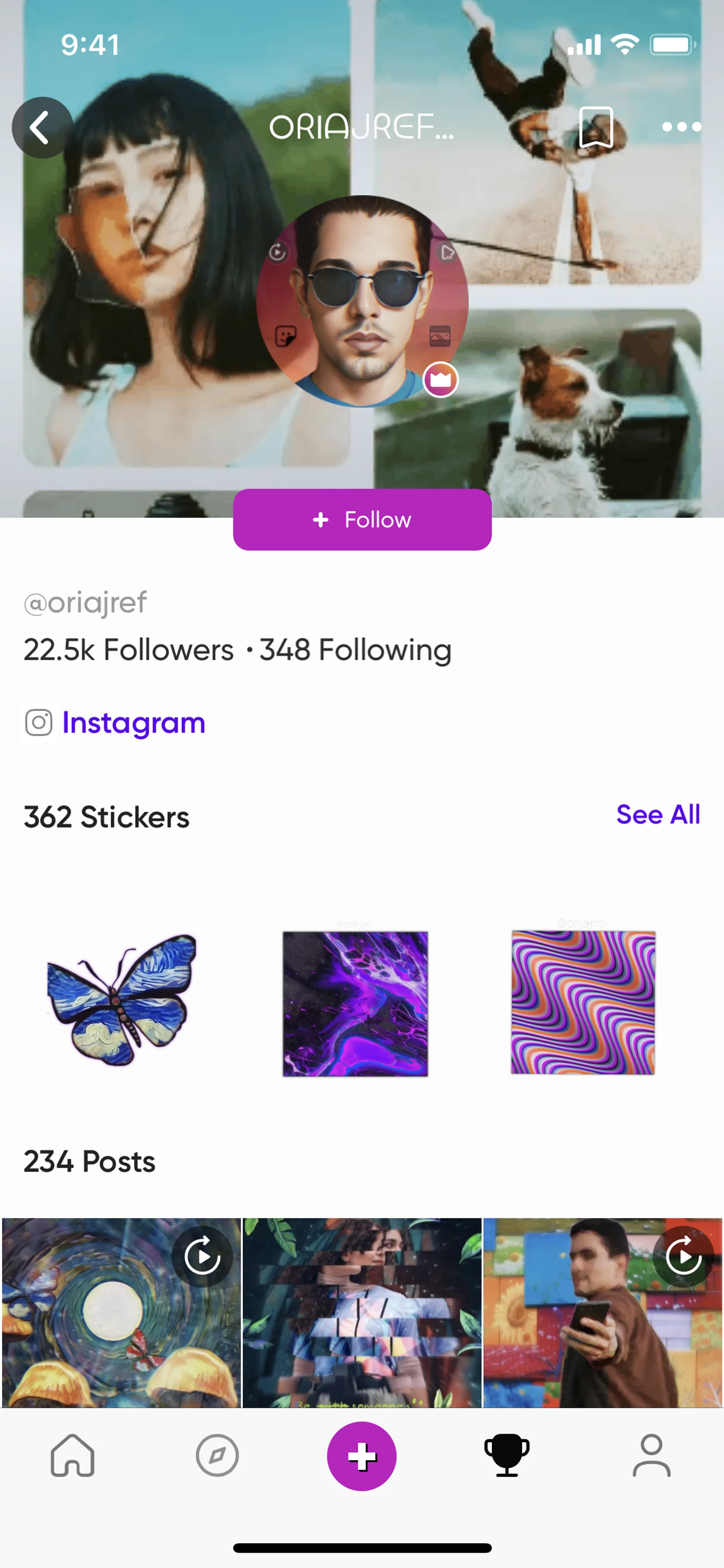View the 22.5k Followers list

click(x=128, y=650)
